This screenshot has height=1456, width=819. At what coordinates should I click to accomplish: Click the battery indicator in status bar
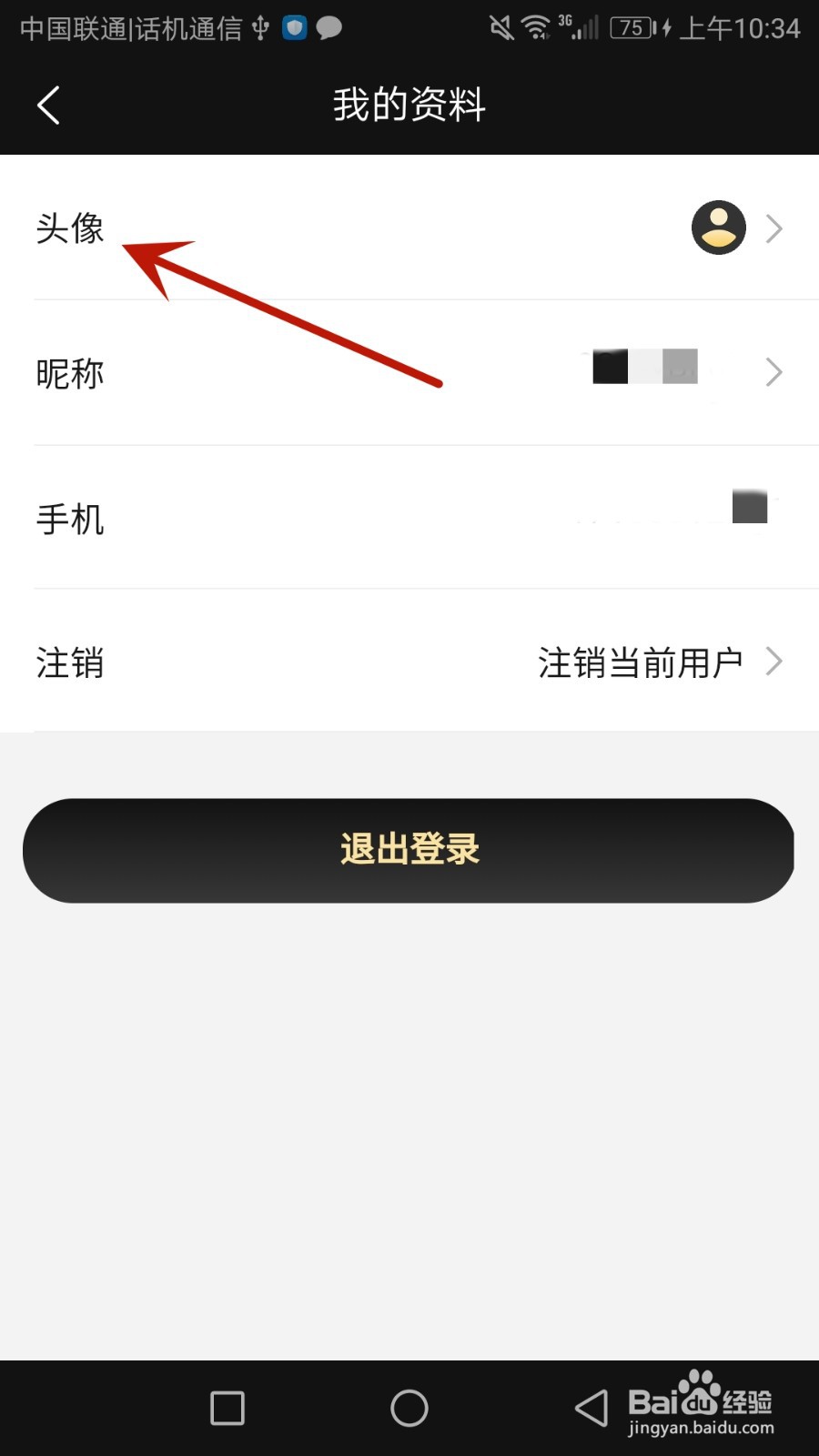tap(634, 28)
